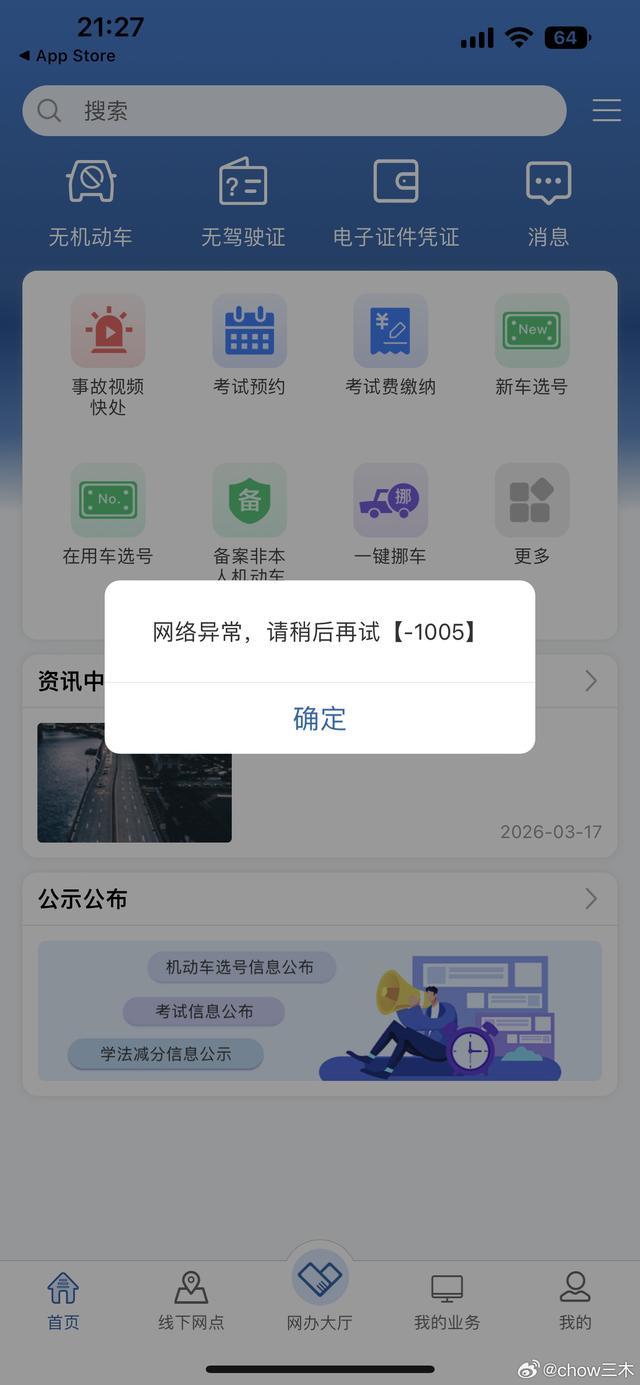
Task: Open 考试费缴纳 payment
Action: pos(391,345)
